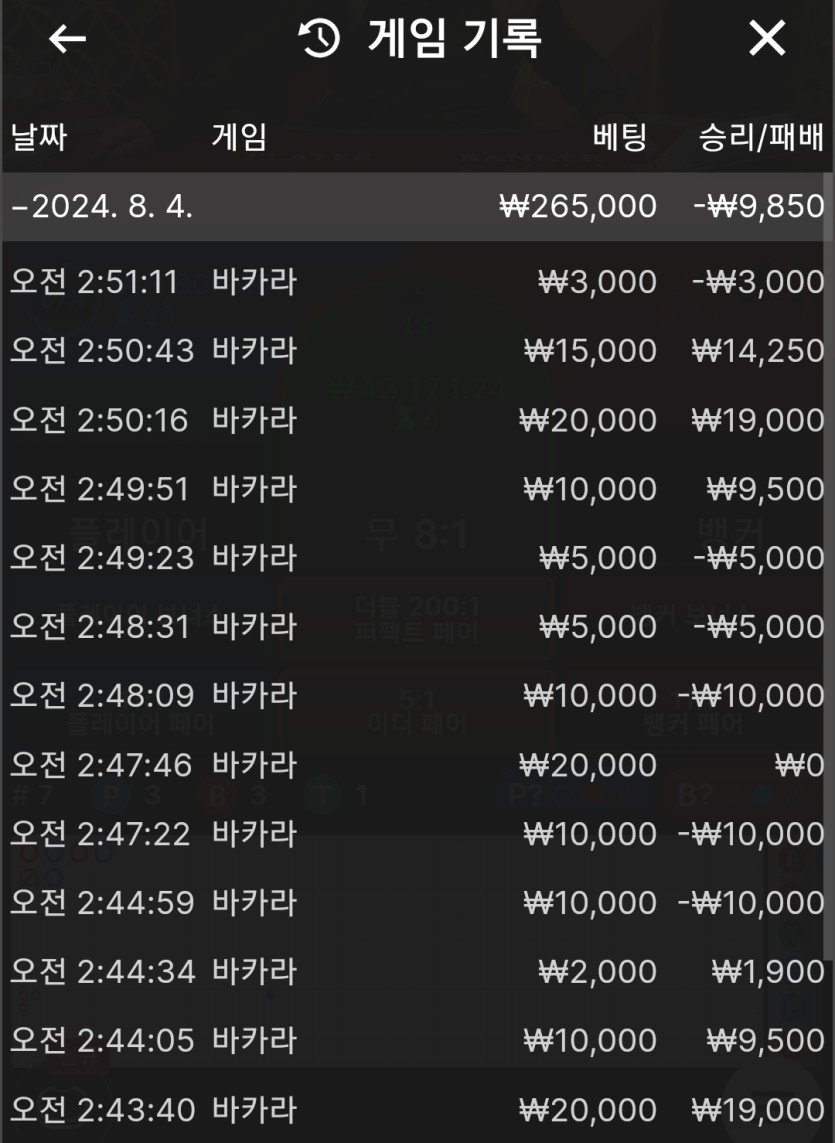835x1143 pixels.
Task: Close the game history panel
Action: click(x=767, y=39)
